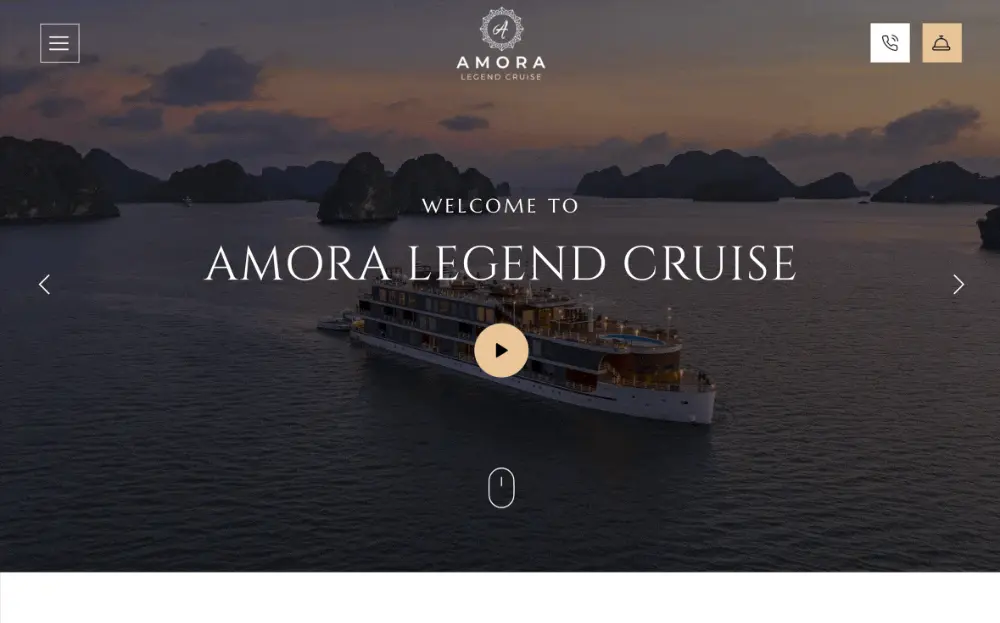The height and width of the screenshot is (623, 1000).
Task: Go to the previous slide
Action: tap(44, 284)
